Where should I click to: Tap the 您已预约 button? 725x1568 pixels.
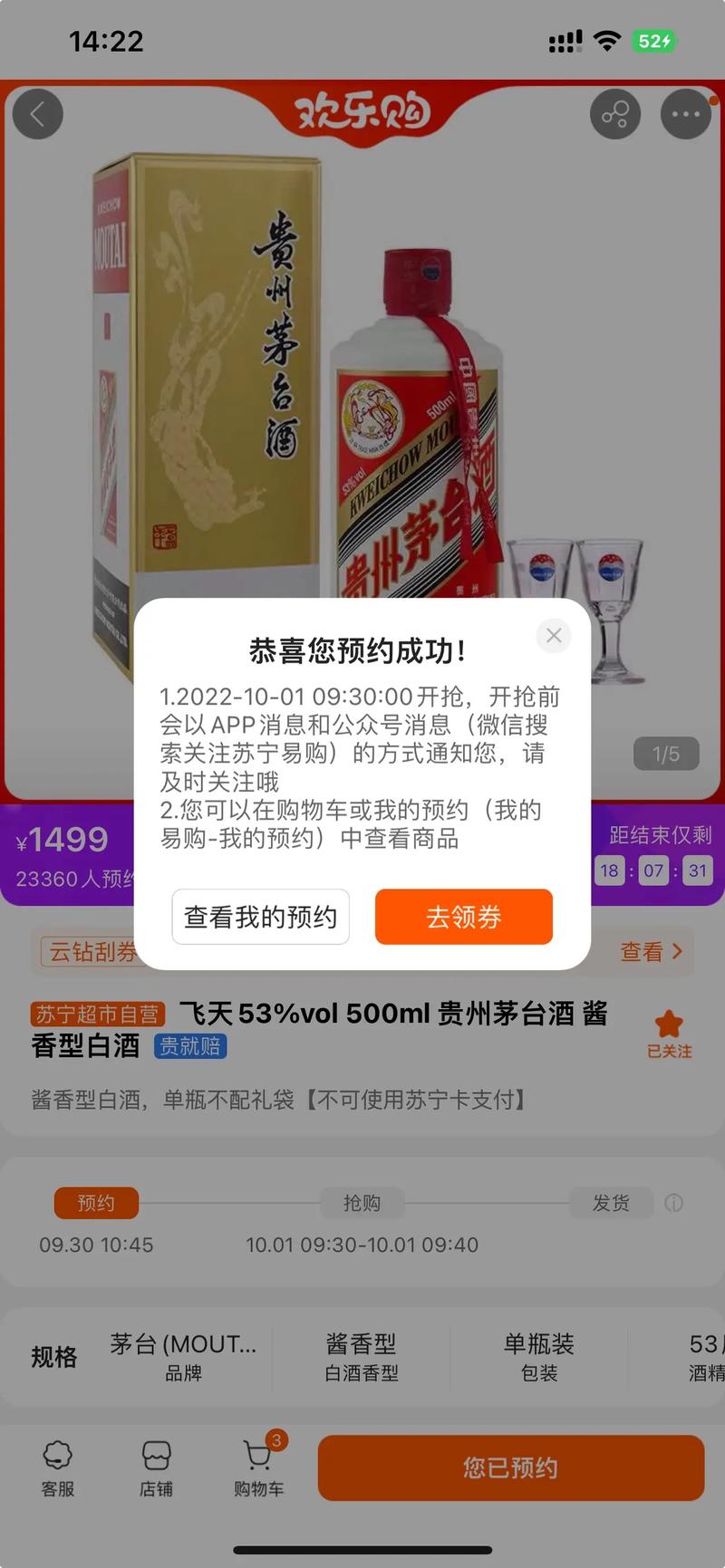pyautogui.click(x=510, y=1467)
